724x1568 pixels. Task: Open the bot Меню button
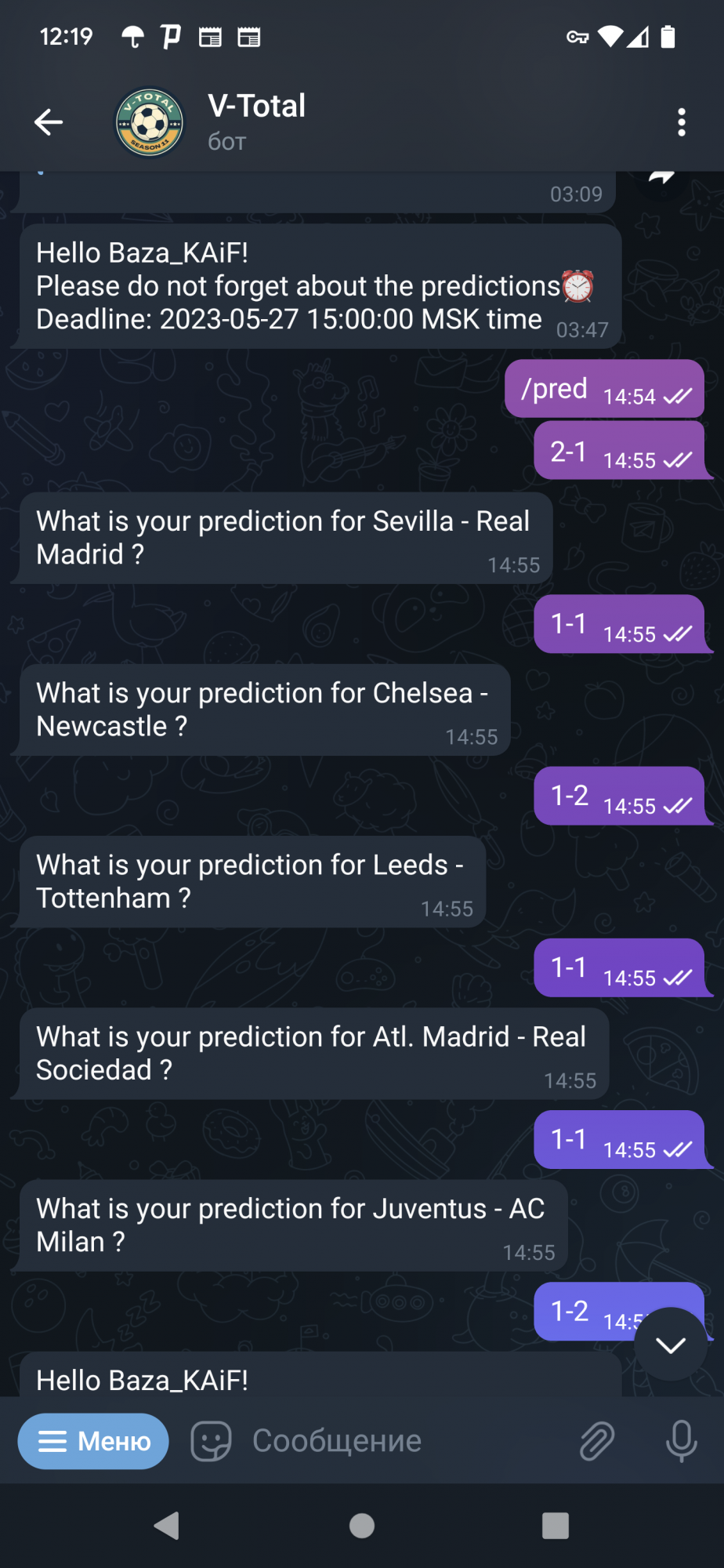[x=93, y=1441]
